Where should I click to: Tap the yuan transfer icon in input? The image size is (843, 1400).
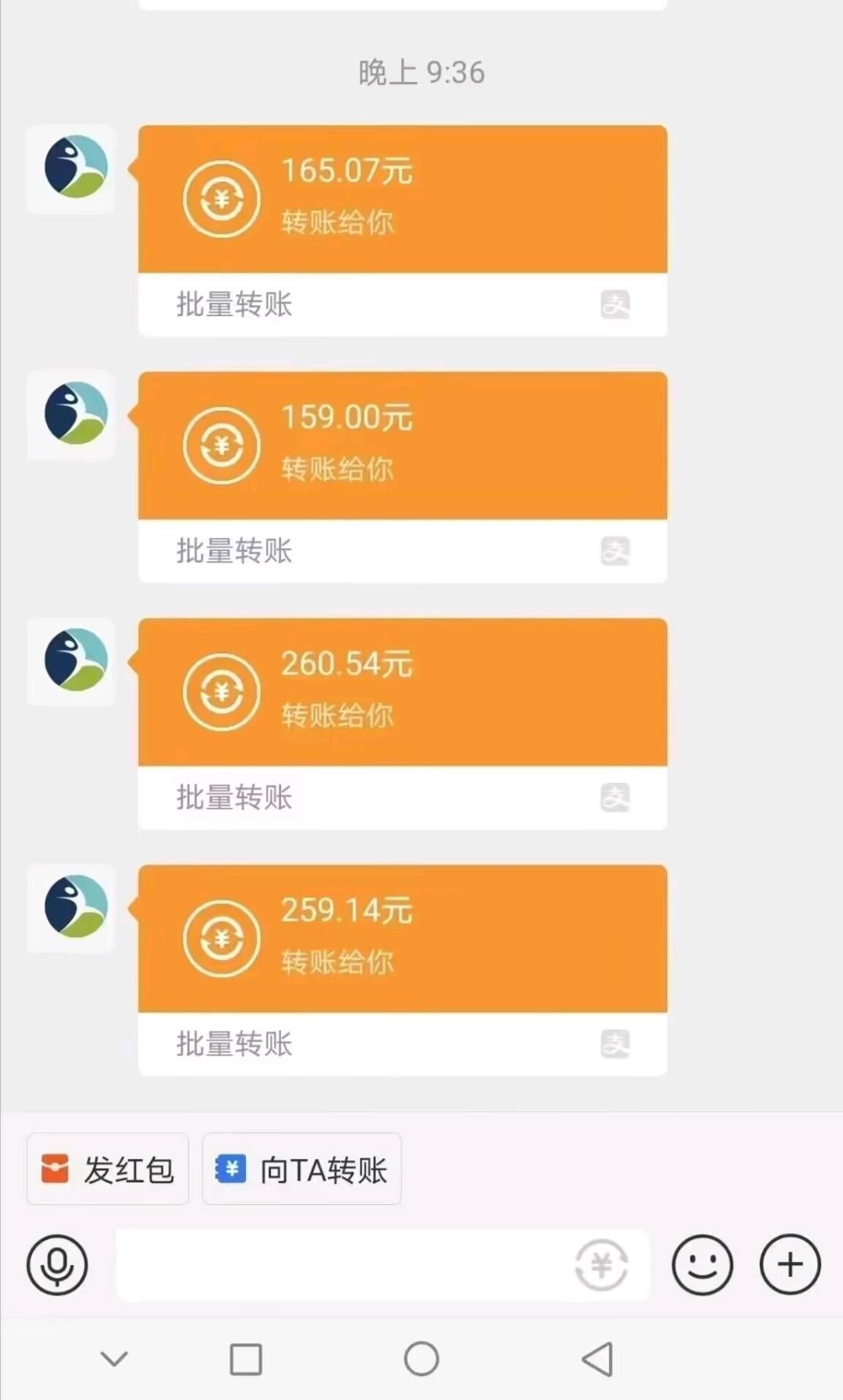click(601, 1265)
